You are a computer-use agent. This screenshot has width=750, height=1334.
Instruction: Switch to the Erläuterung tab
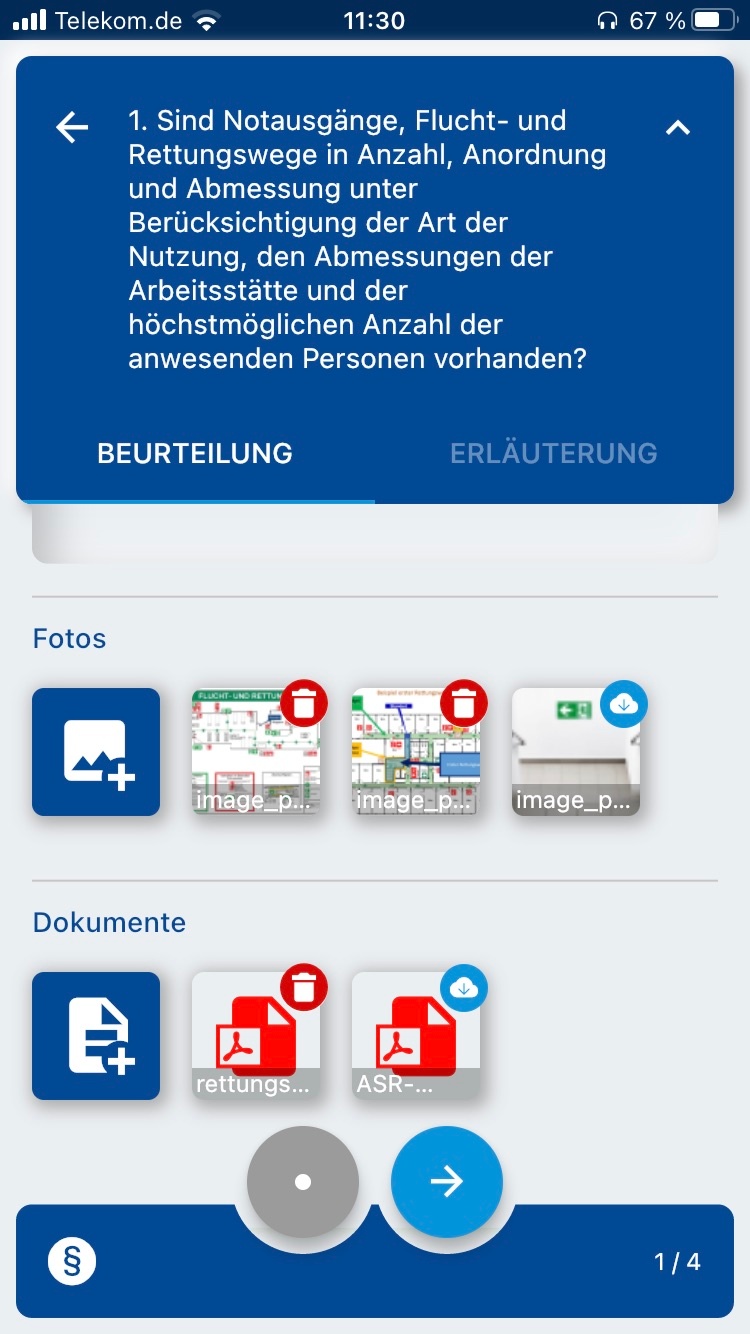554,453
